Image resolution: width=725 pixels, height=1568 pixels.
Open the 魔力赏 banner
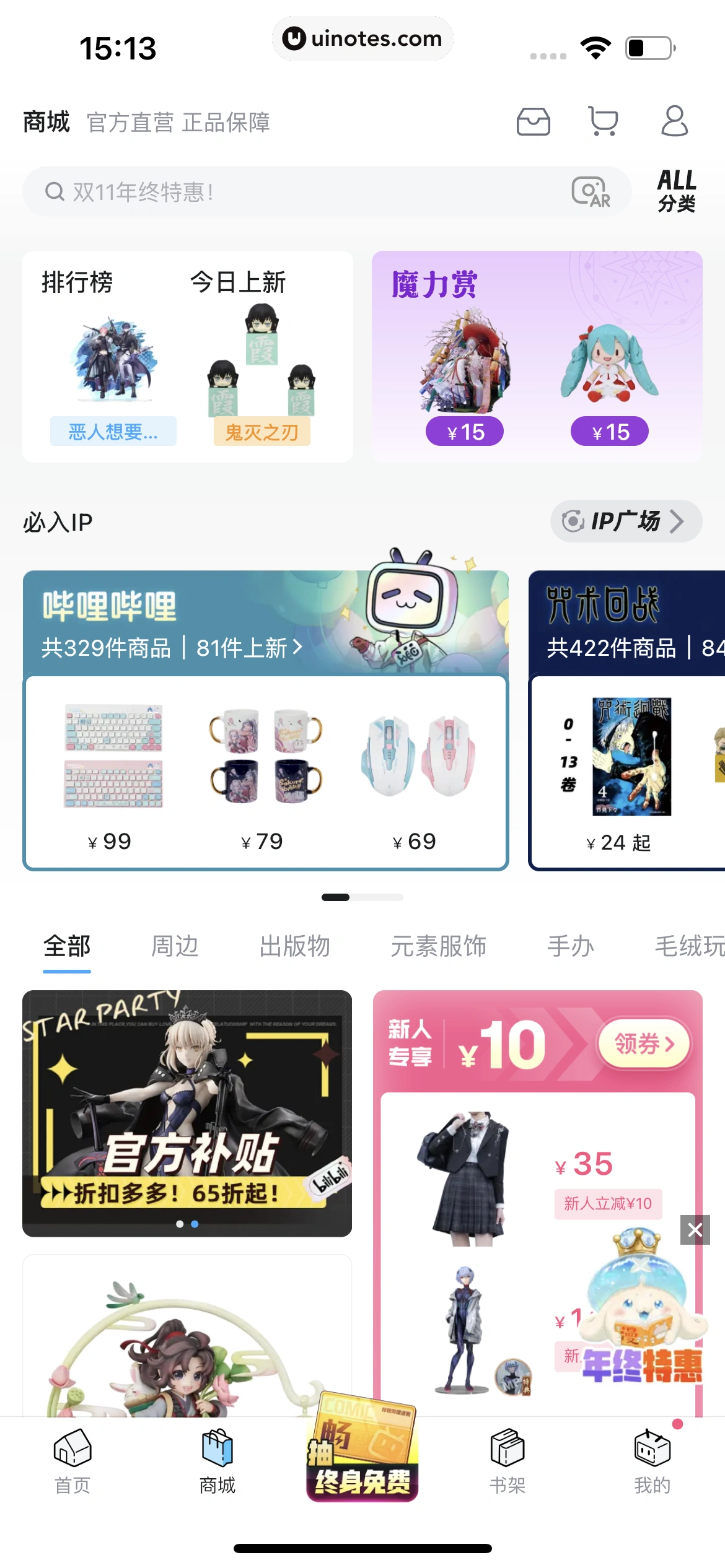pyautogui.click(x=537, y=357)
